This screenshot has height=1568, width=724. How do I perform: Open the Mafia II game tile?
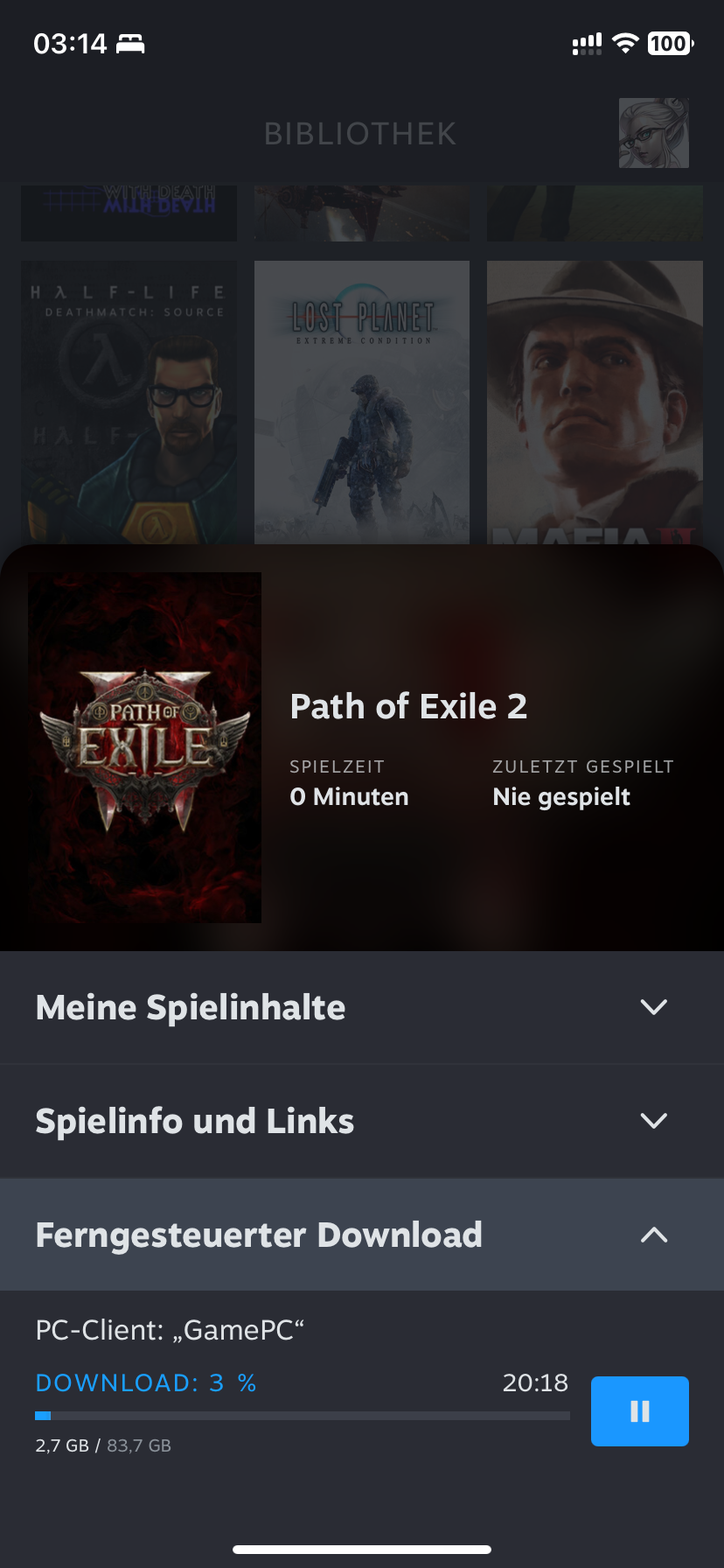point(595,402)
